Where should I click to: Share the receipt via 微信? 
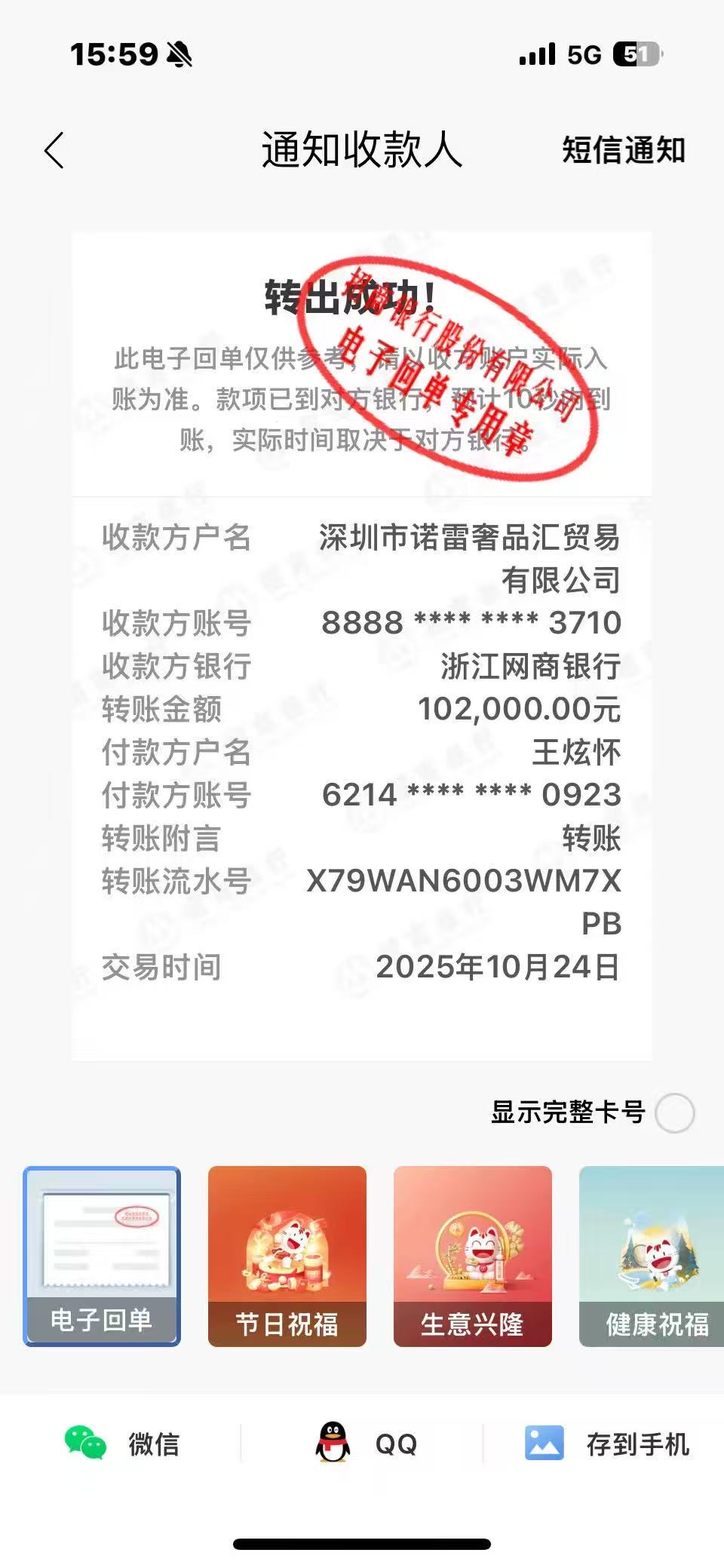click(x=122, y=1444)
